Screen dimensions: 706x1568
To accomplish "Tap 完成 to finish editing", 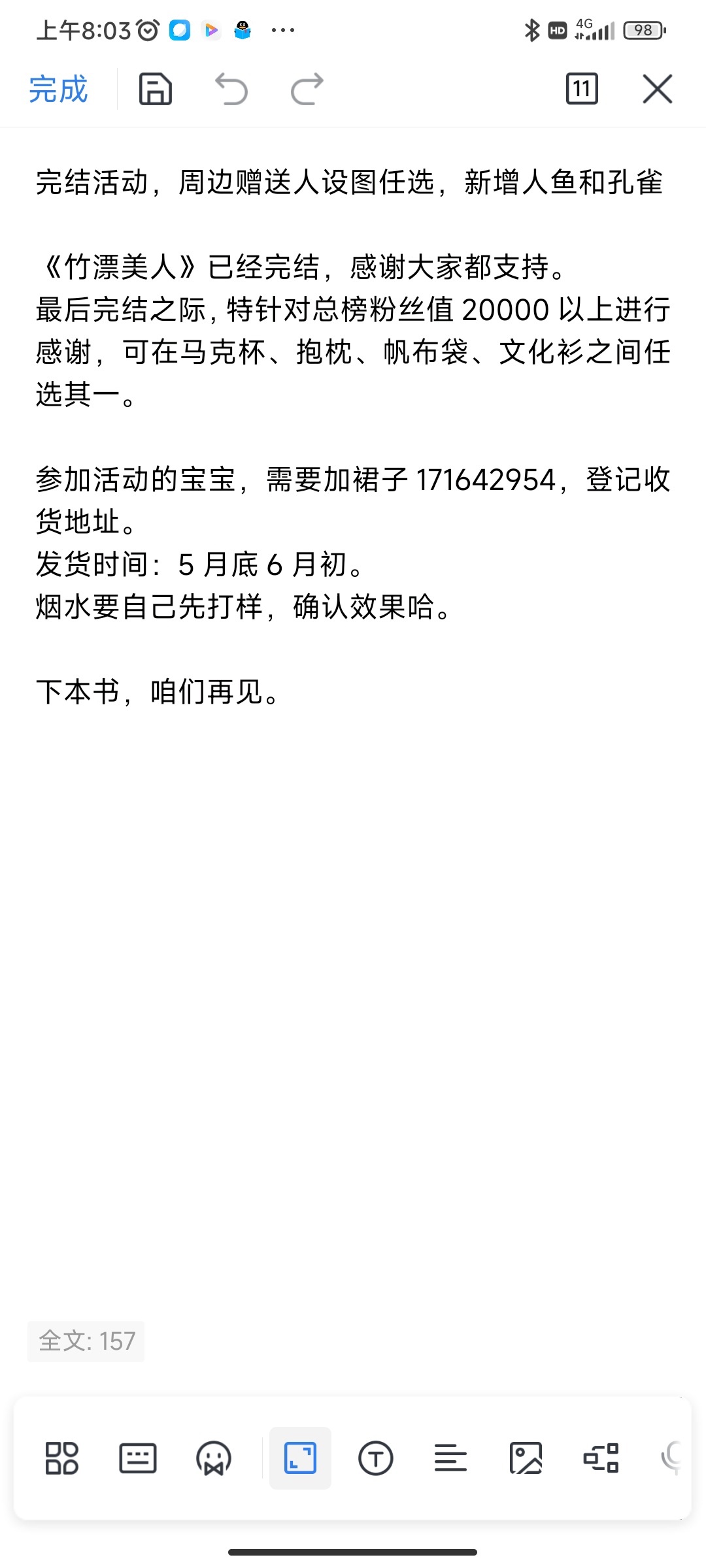I will coord(58,89).
